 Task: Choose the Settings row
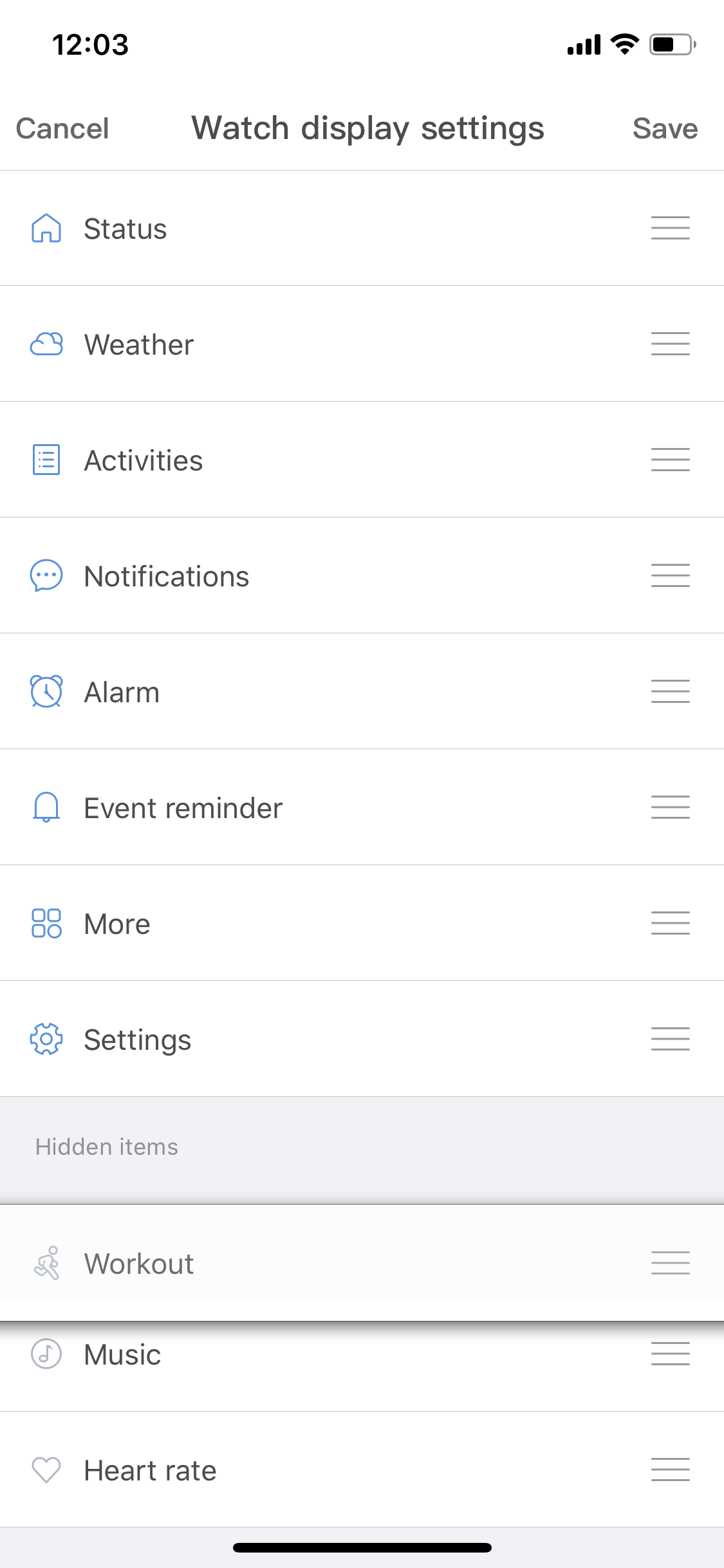click(x=138, y=1040)
